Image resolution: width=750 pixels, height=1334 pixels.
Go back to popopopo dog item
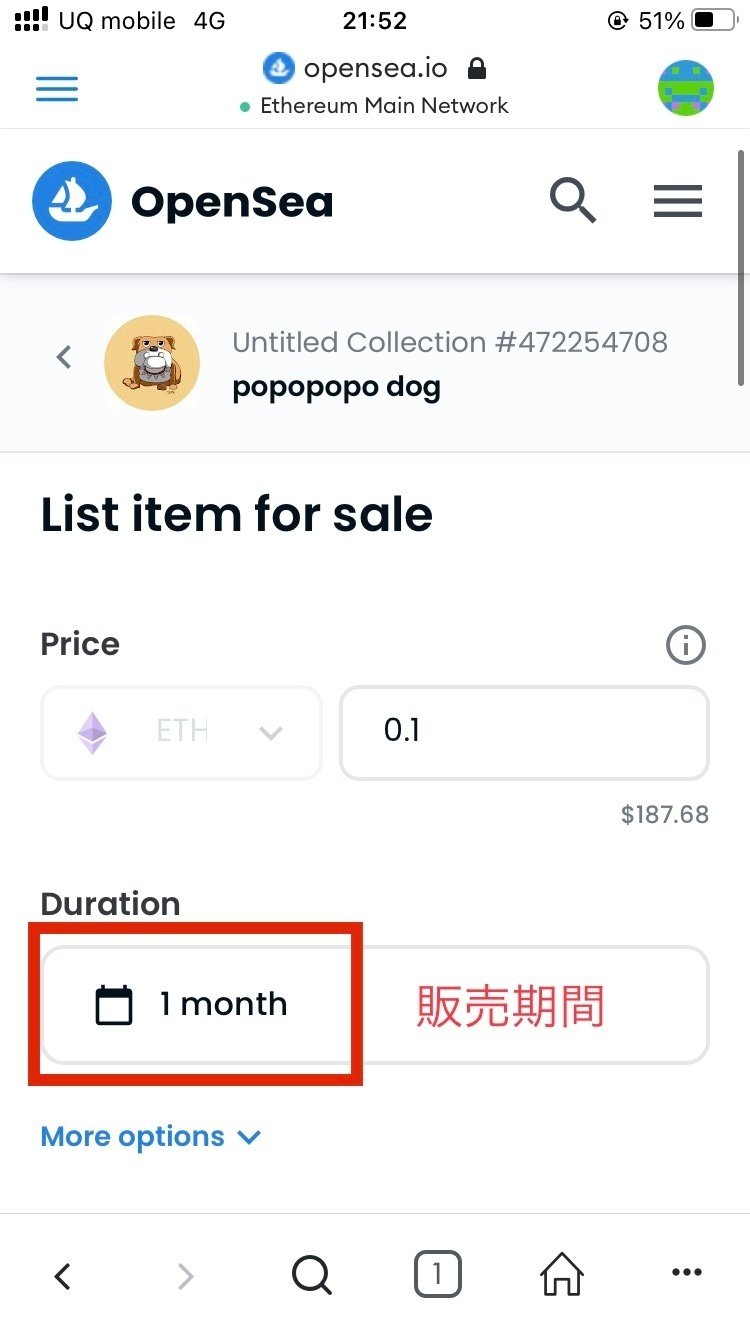(64, 357)
